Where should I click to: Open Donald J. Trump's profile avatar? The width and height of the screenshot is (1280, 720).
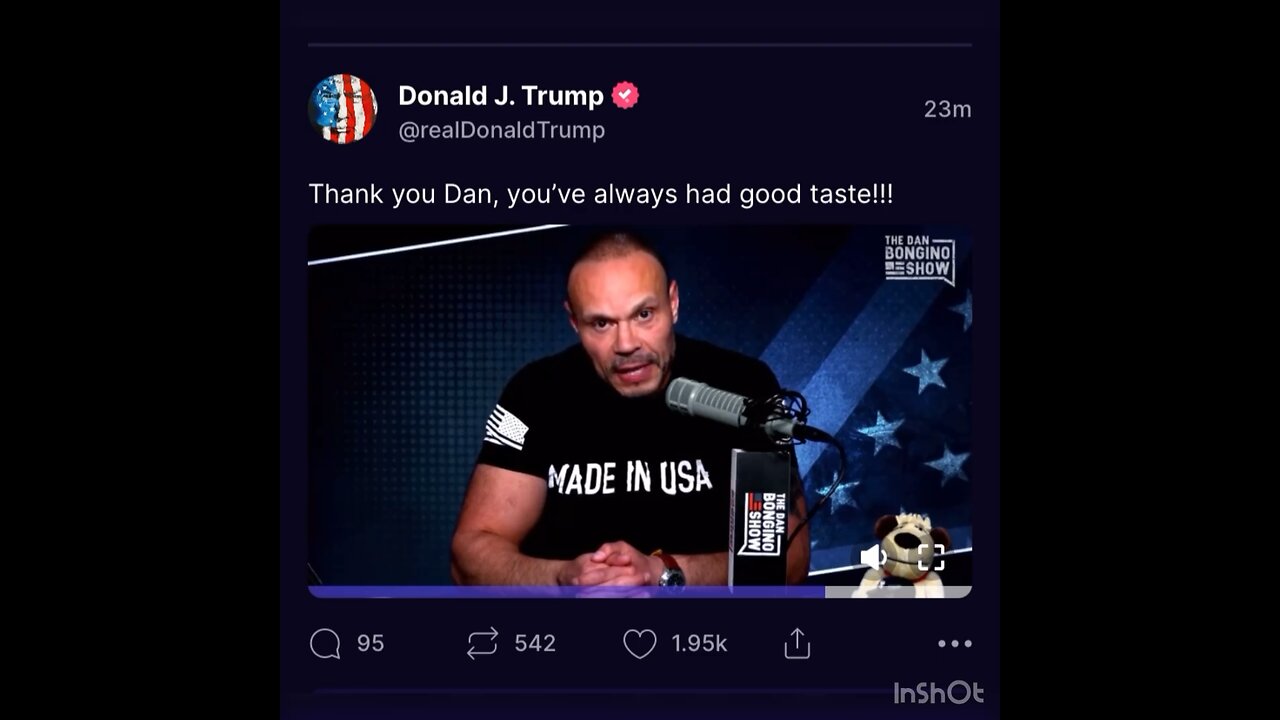(x=343, y=109)
